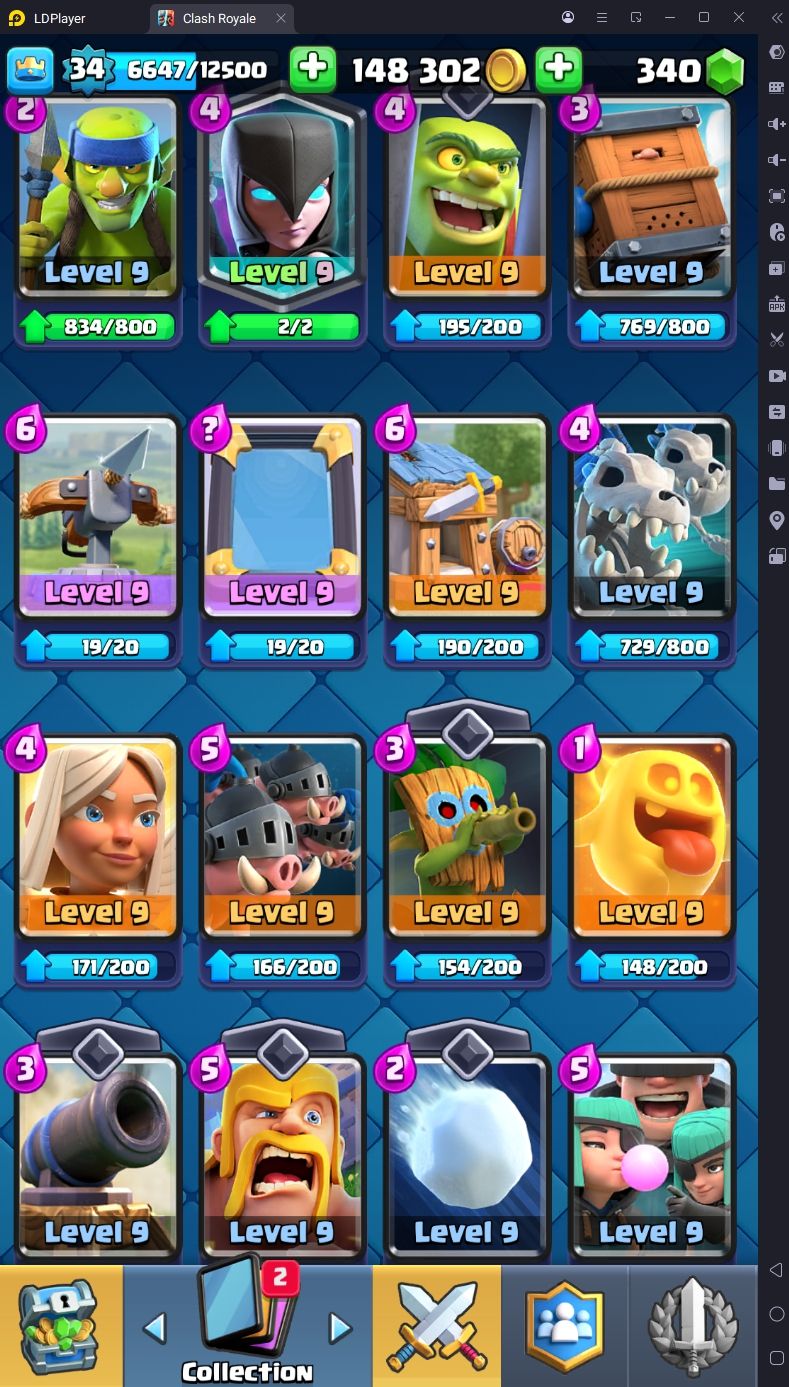
Task: Tap the green plus button beside the gold
Action: (x=313, y=69)
